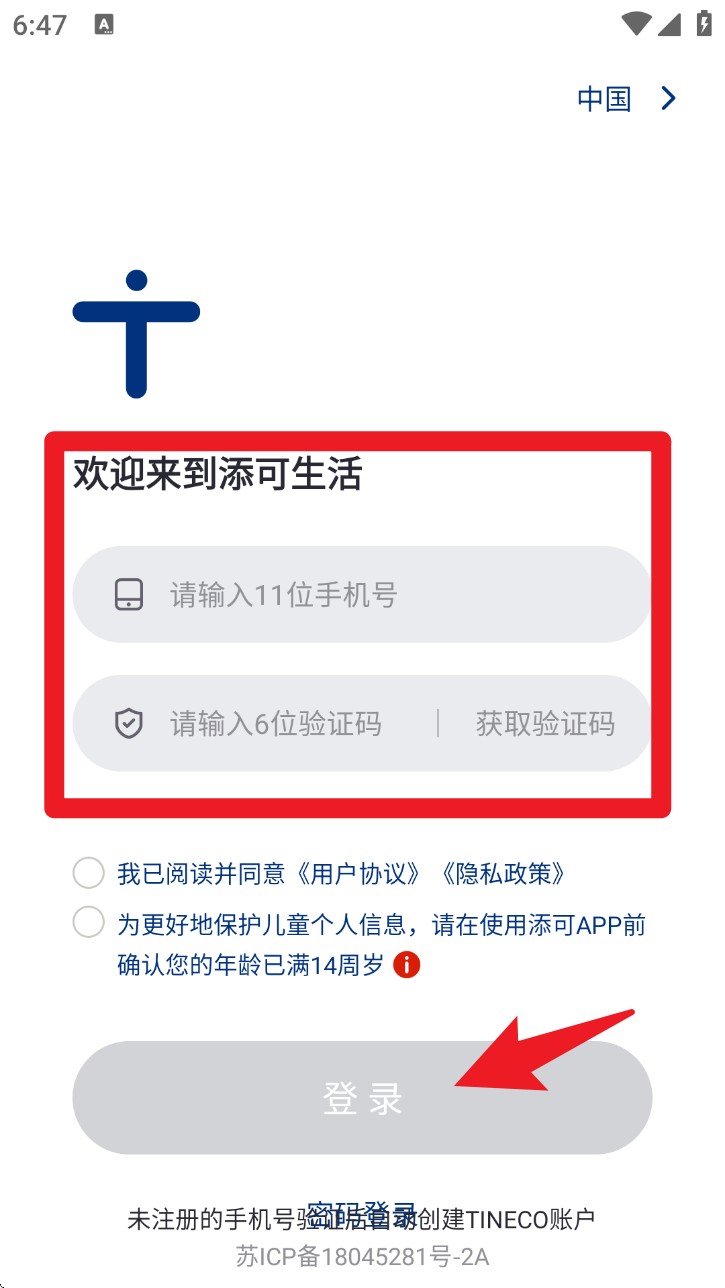Check the 我已阅读并同意 agreement box
This screenshot has height=1288, width=725.
tap(89, 873)
